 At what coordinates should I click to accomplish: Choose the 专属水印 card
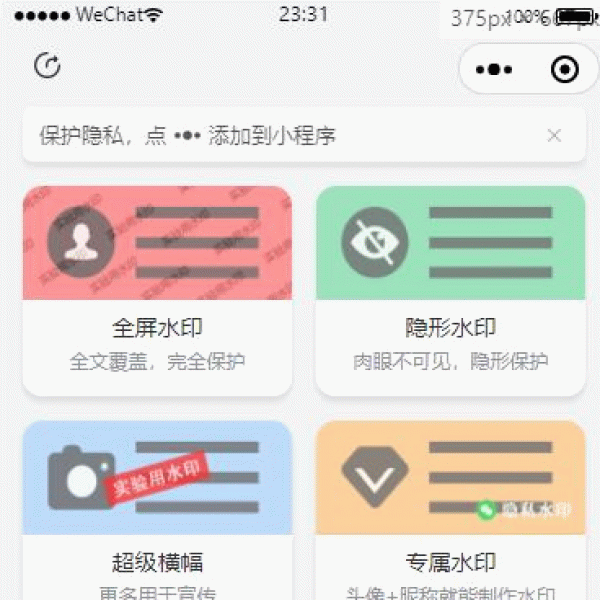tap(450, 510)
